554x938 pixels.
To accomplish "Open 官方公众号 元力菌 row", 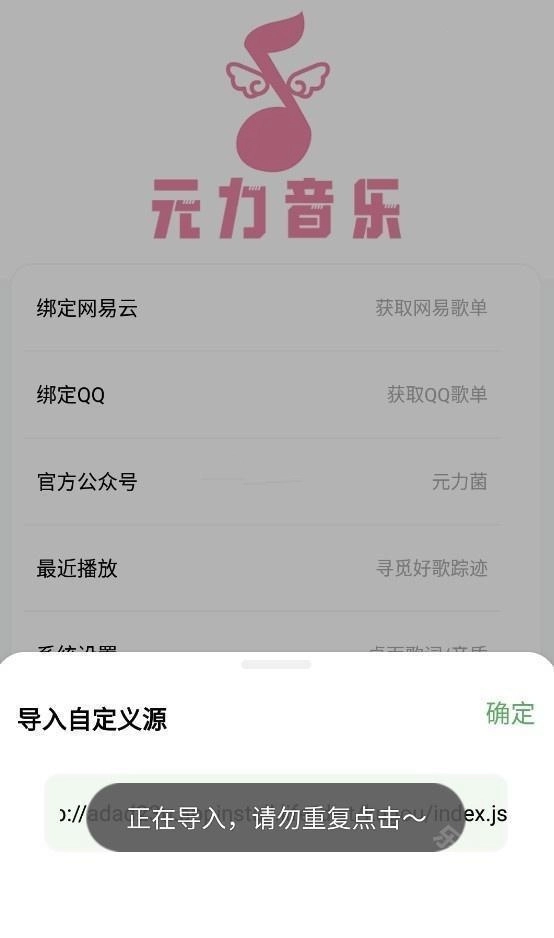I will point(262,481).
